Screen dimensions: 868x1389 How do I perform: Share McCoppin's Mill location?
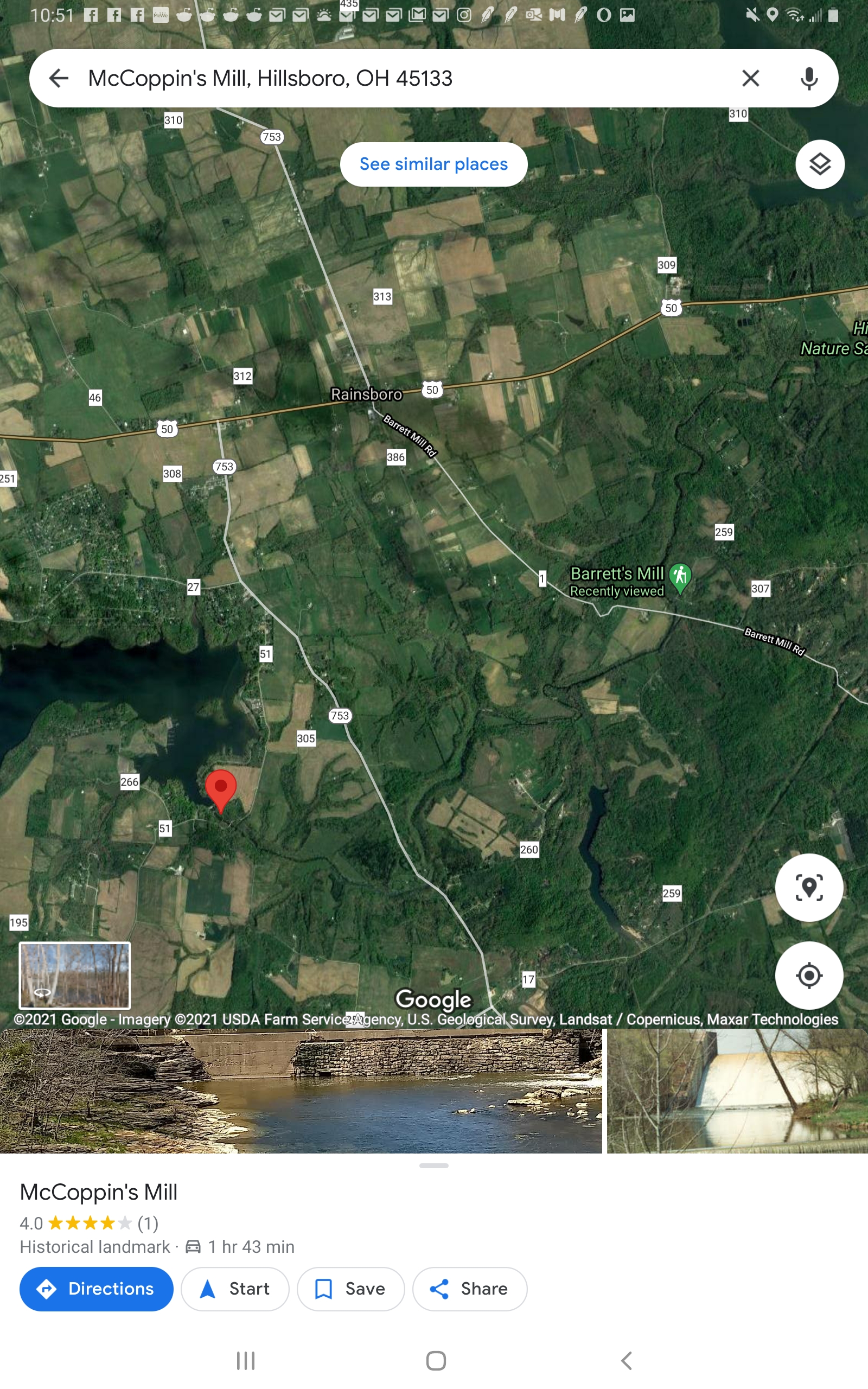pos(469,1289)
